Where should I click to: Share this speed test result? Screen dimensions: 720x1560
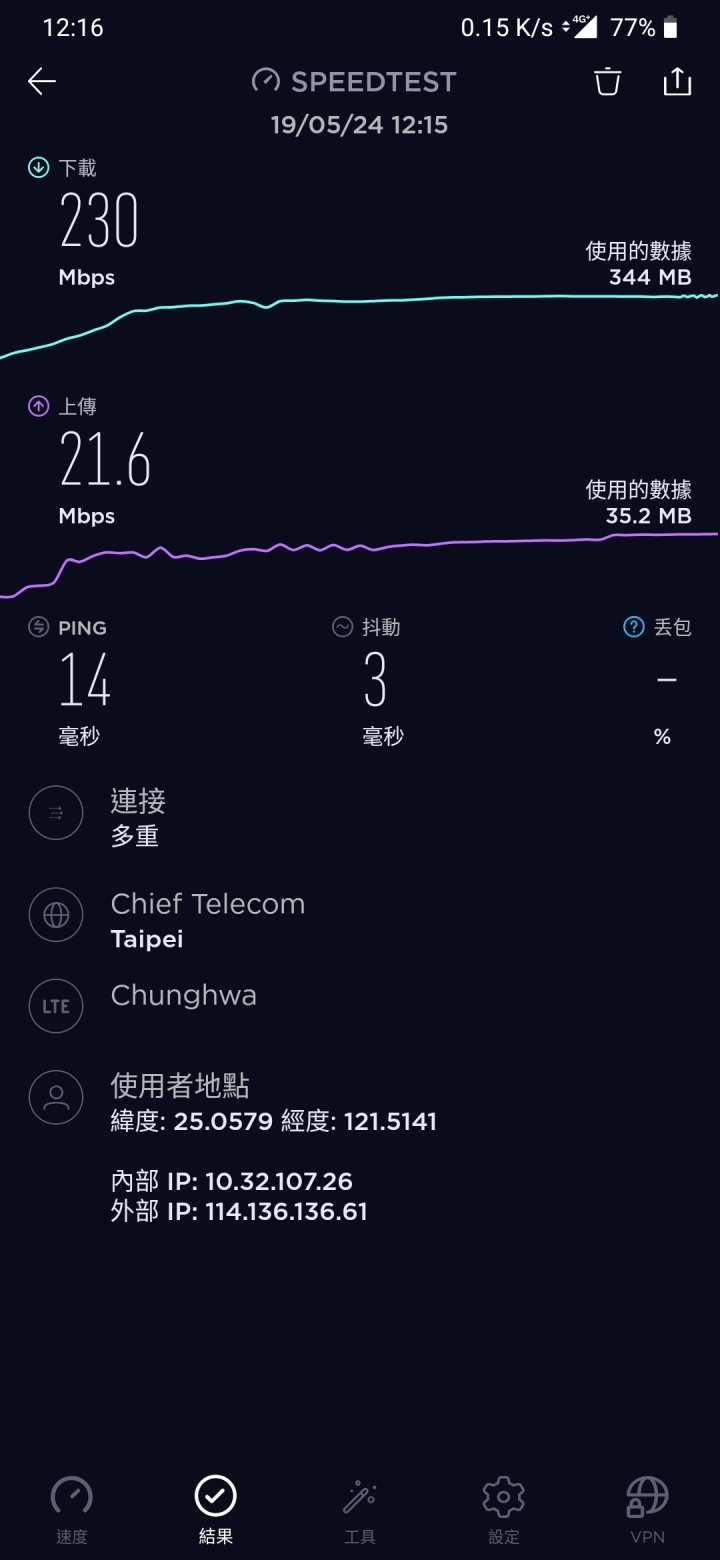click(x=677, y=82)
